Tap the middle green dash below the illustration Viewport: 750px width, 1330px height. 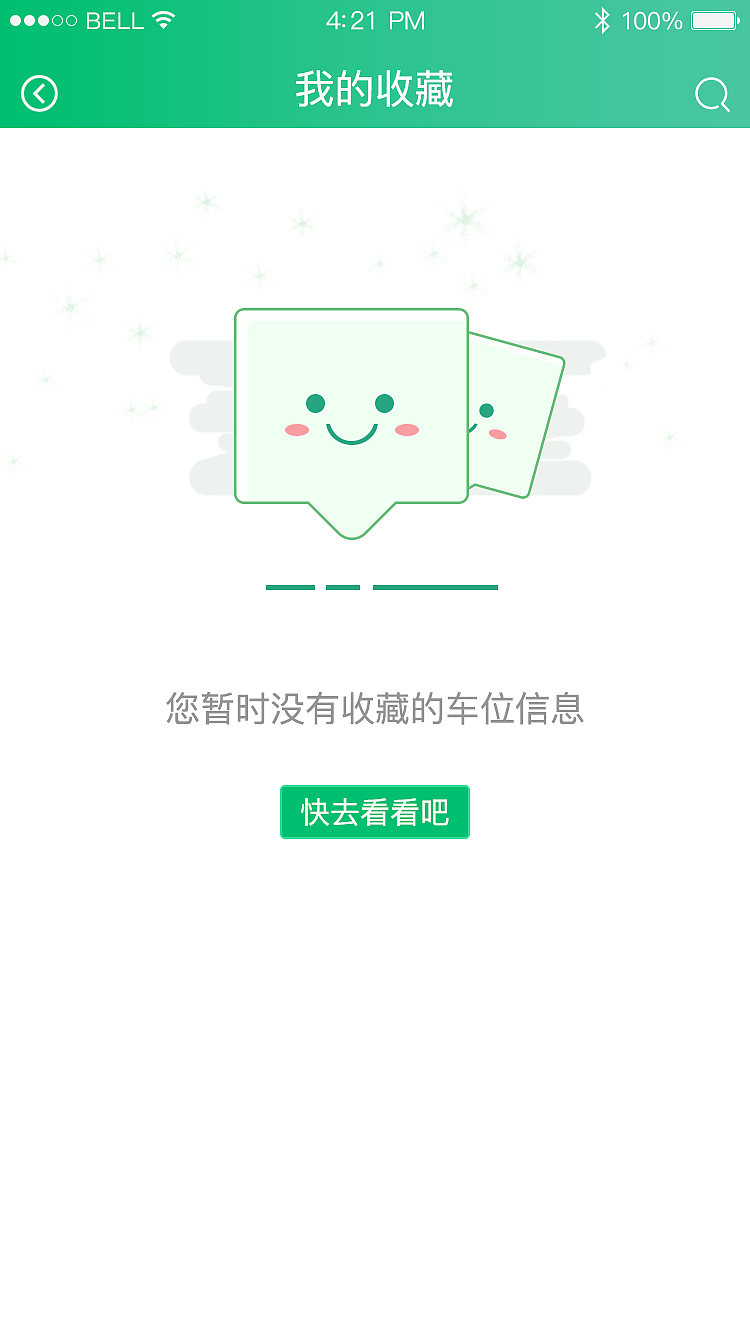click(x=343, y=586)
